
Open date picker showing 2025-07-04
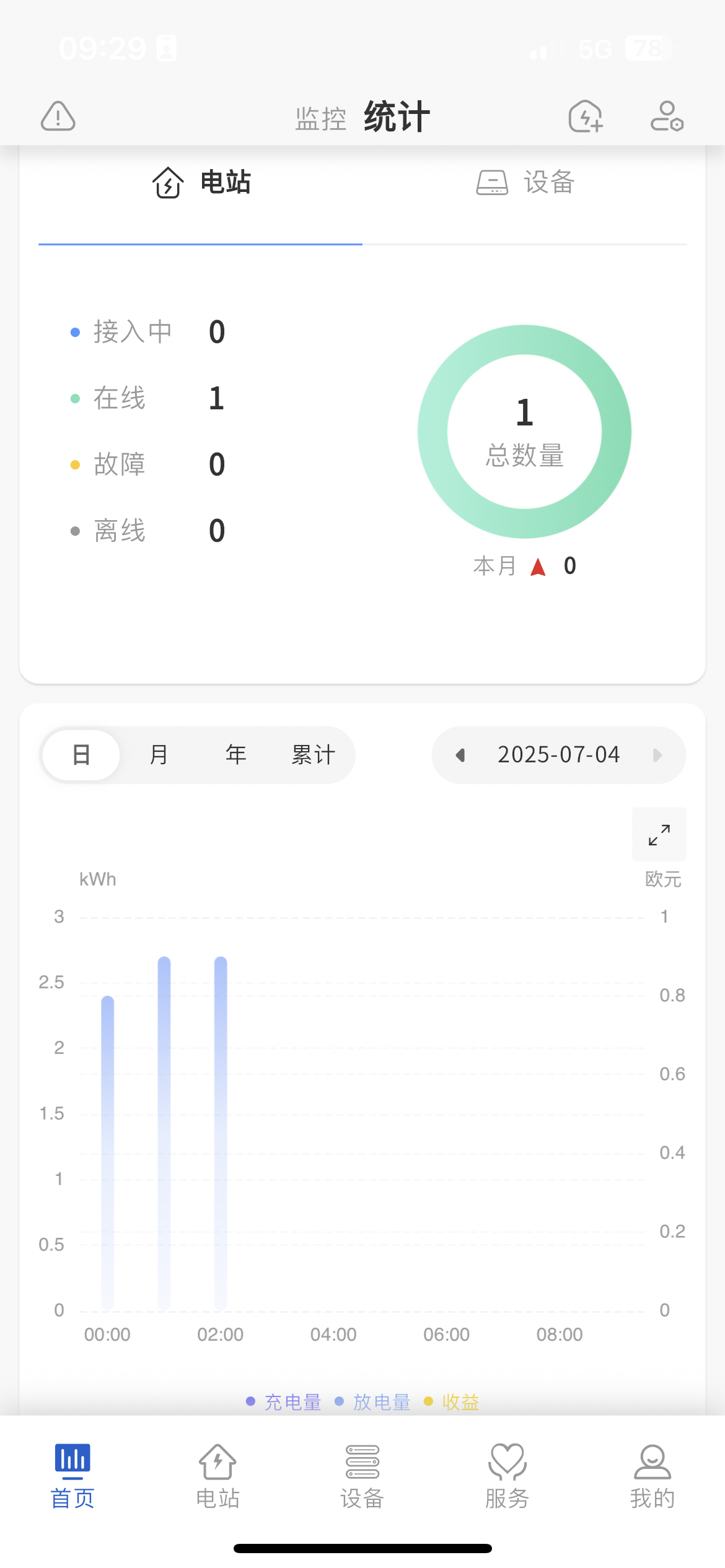pos(558,755)
